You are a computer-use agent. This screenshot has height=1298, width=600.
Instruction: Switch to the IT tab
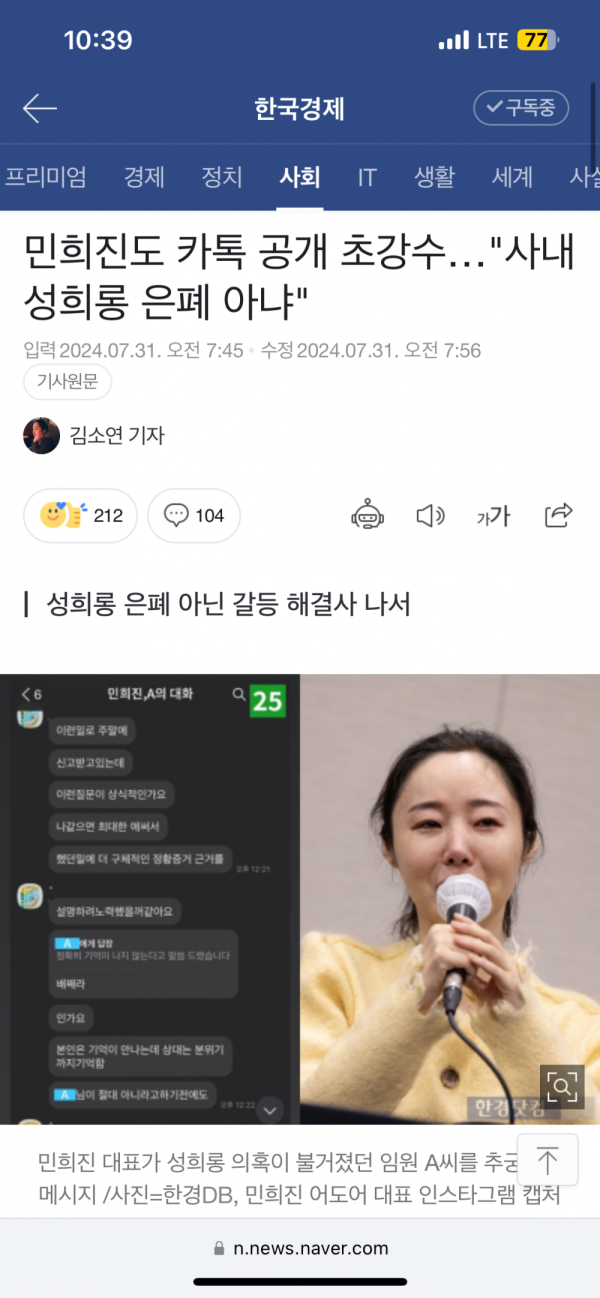tap(367, 177)
